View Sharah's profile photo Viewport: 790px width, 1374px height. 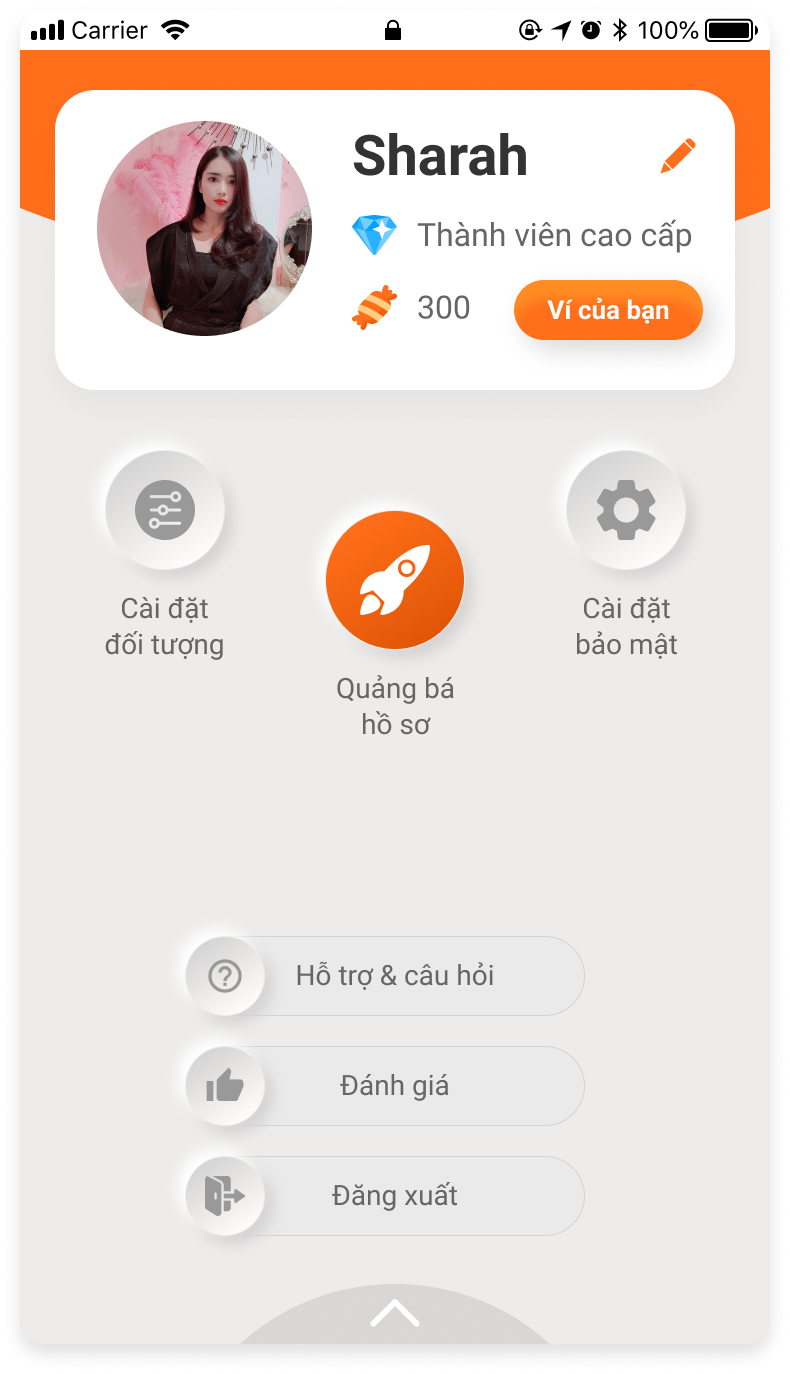(x=205, y=229)
